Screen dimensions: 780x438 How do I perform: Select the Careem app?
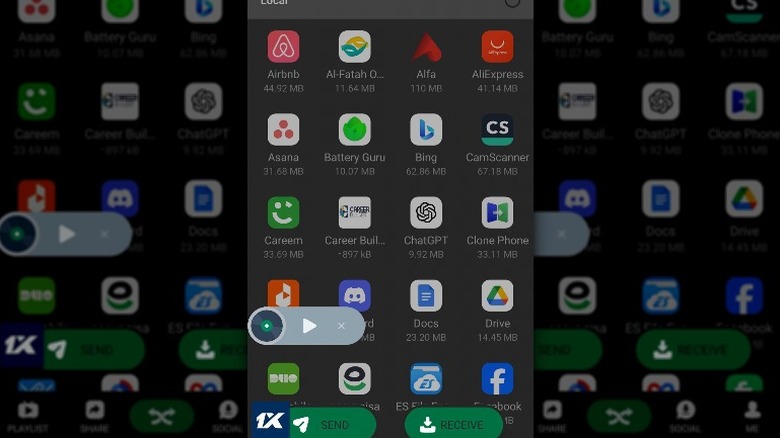[283, 213]
